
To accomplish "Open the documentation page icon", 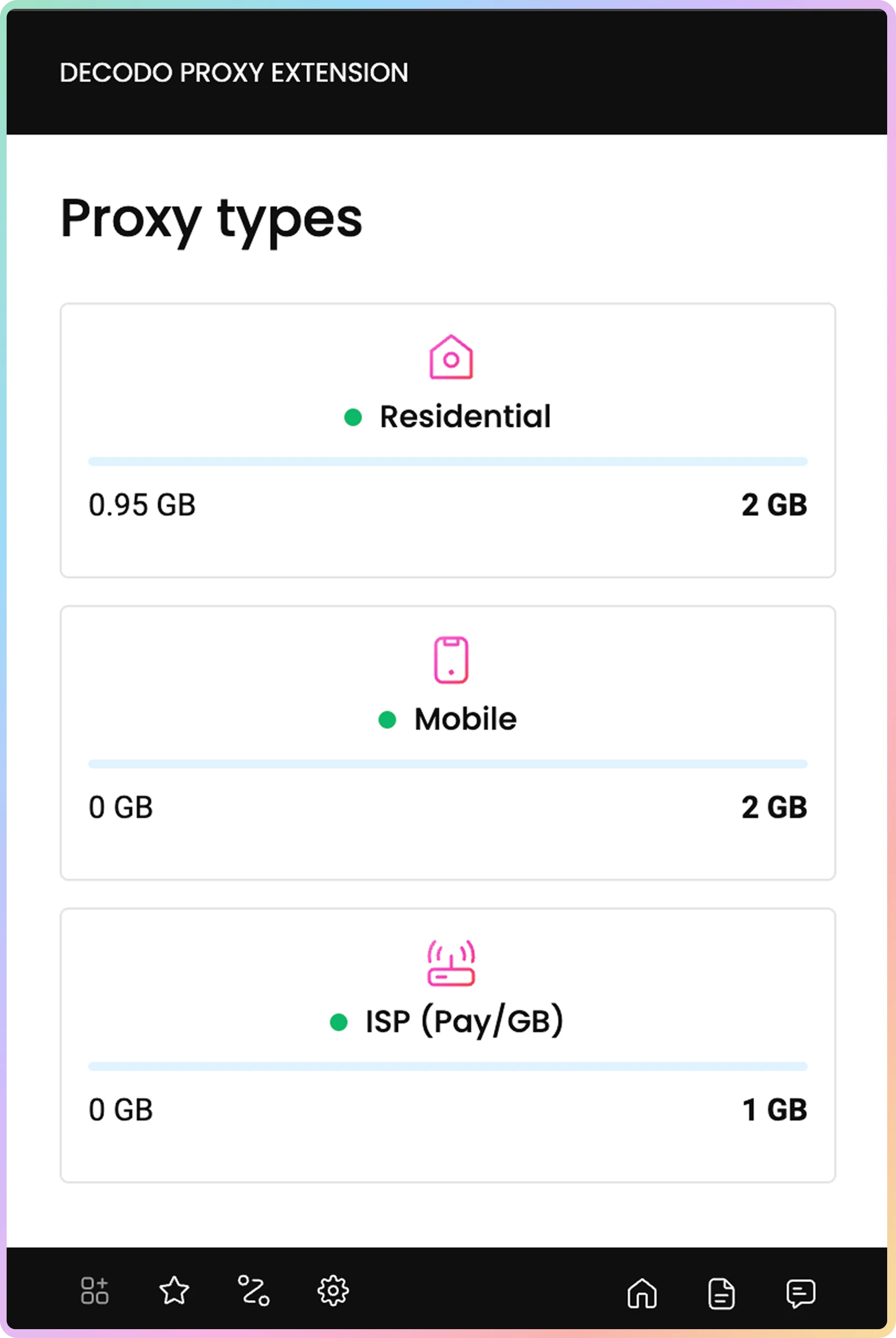I will pos(721,1293).
